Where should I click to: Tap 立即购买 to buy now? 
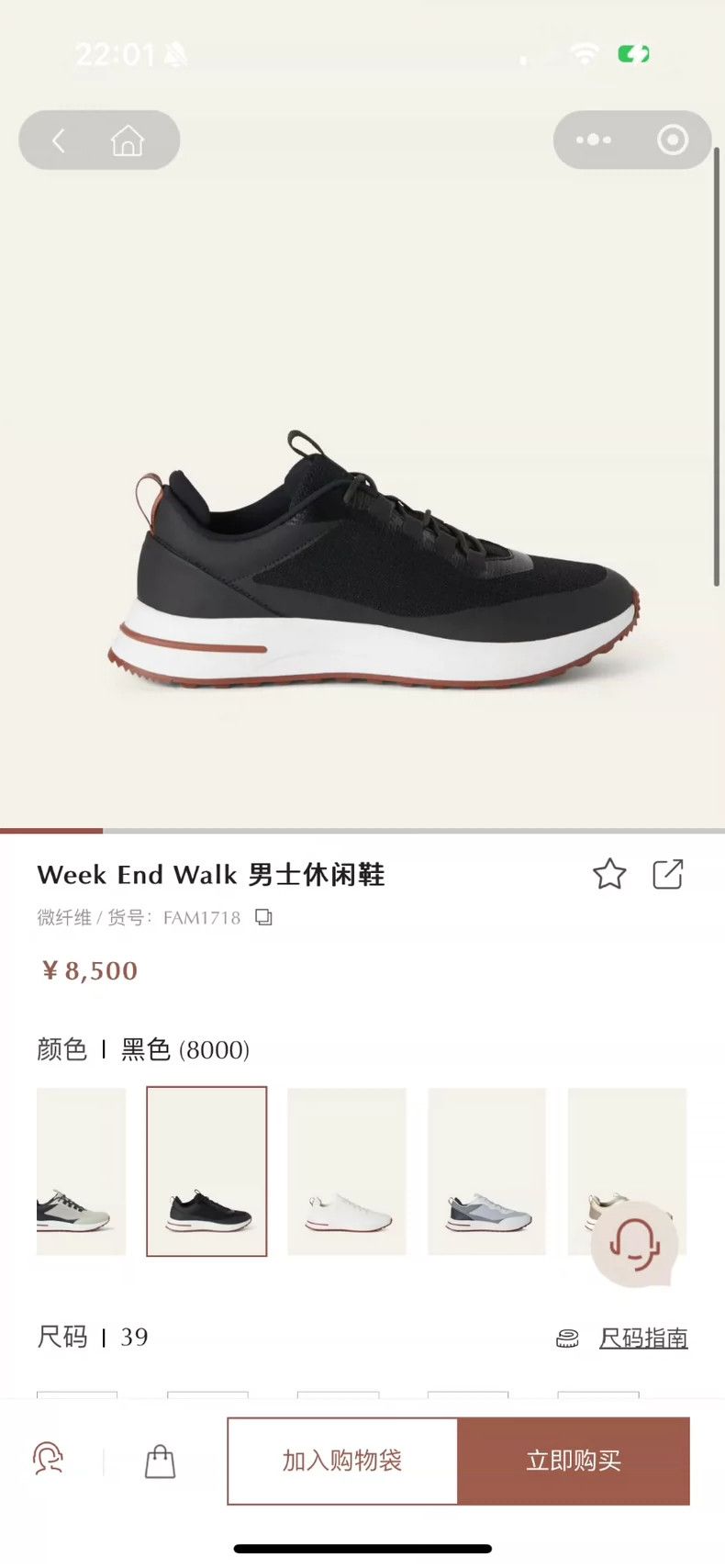574,1461
